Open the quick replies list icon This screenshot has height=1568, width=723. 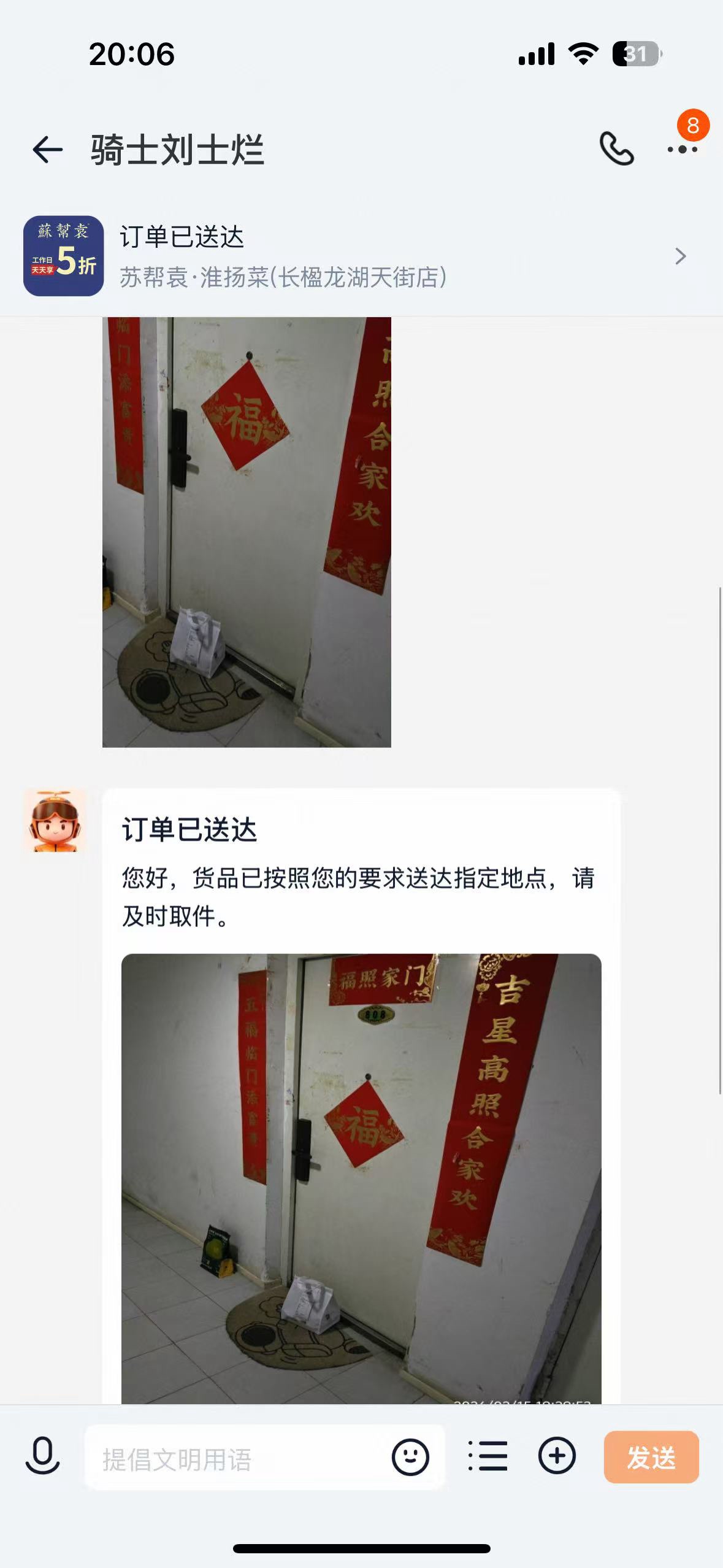[x=488, y=1456]
